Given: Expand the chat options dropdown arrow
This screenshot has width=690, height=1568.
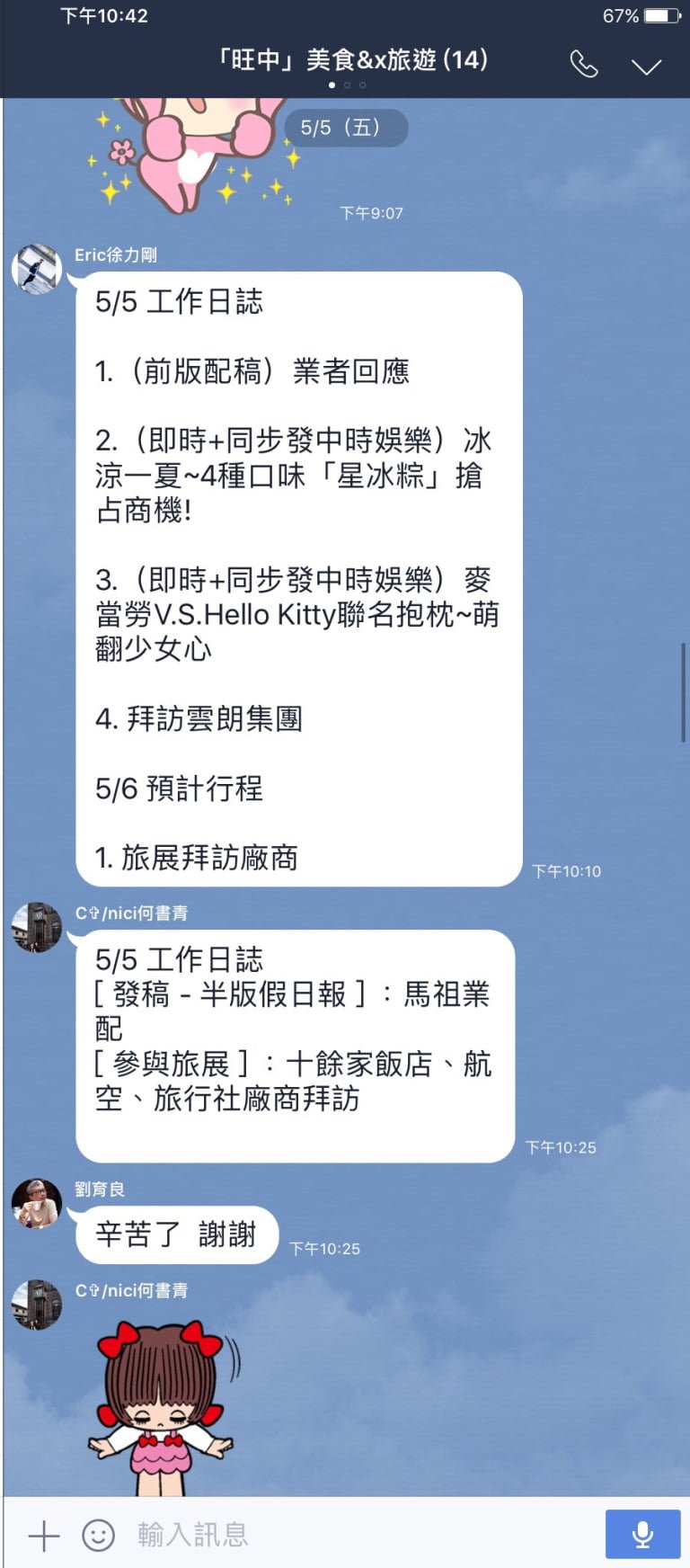Looking at the screenshot, I should tap(646, 67).
